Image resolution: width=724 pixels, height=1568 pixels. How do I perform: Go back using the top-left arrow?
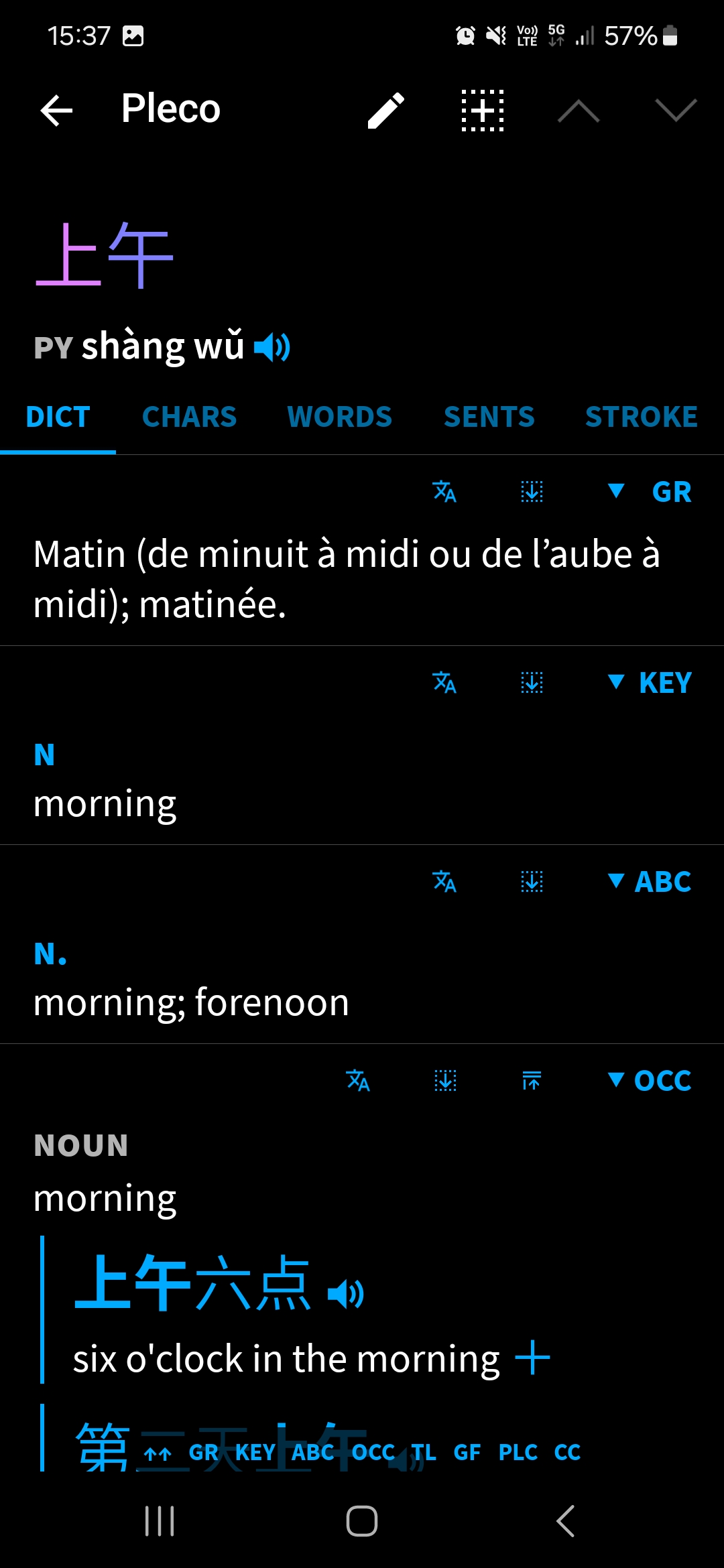(56, 110)
